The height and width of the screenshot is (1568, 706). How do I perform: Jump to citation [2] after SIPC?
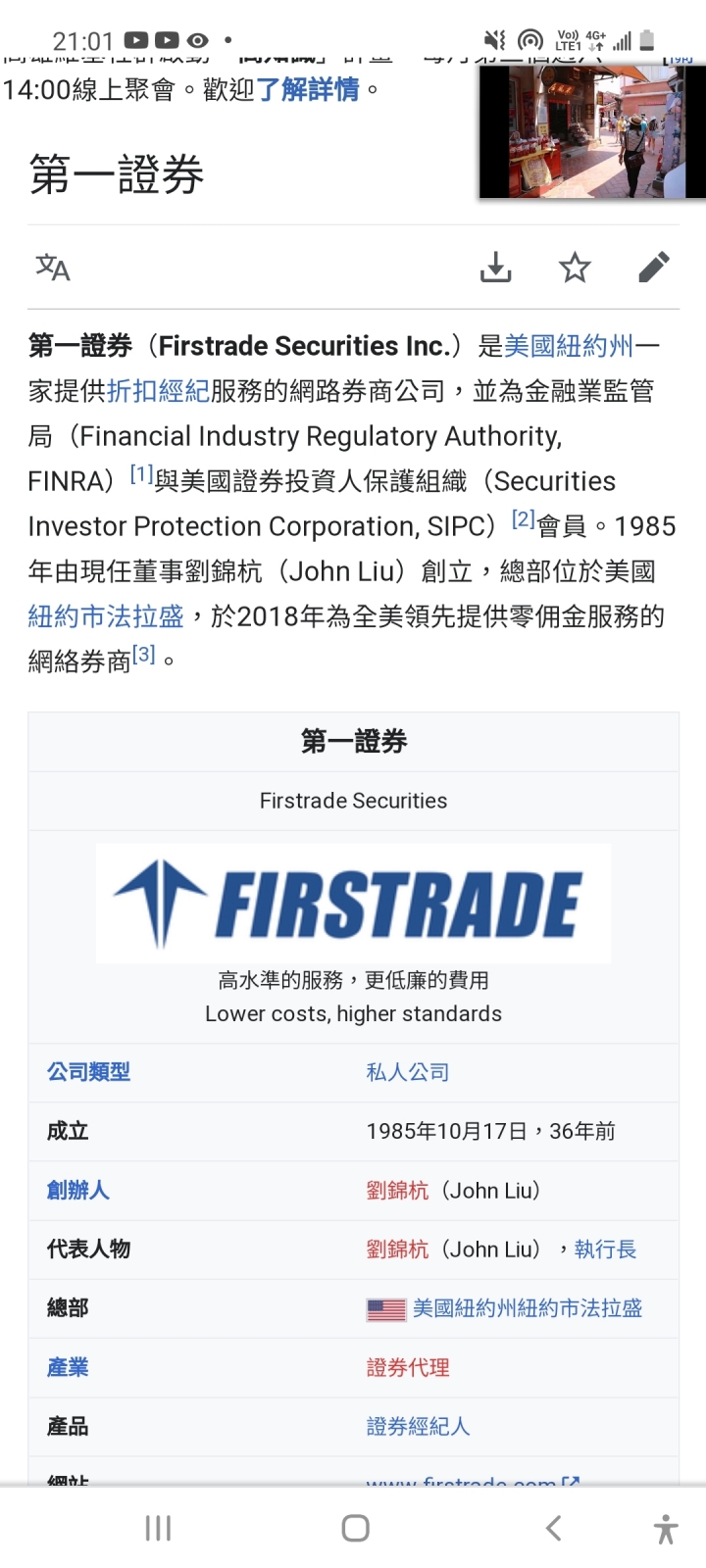[523, 520]
